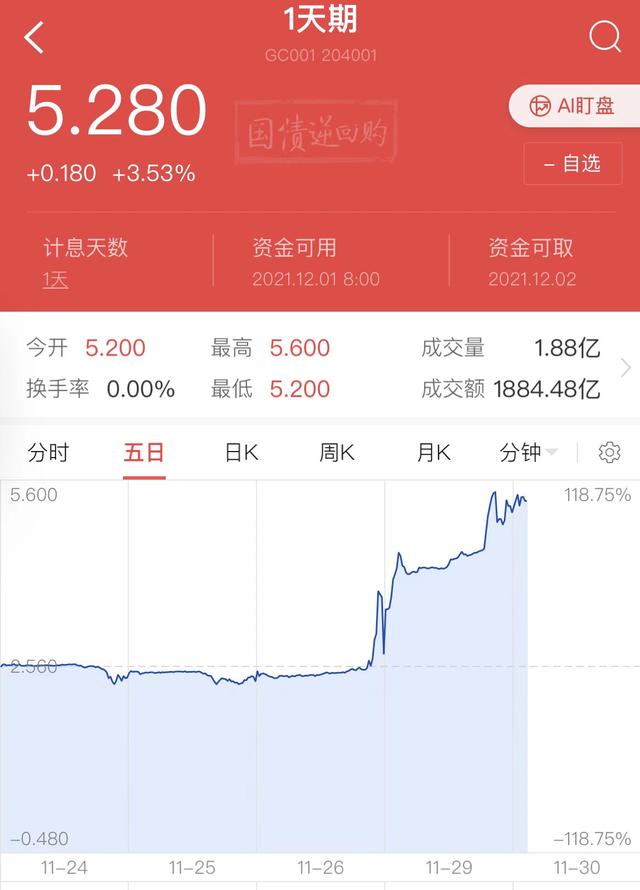The image size is (640, 890).
Task: Switch to the 分时 chart tab
Action: pos(48,453)
